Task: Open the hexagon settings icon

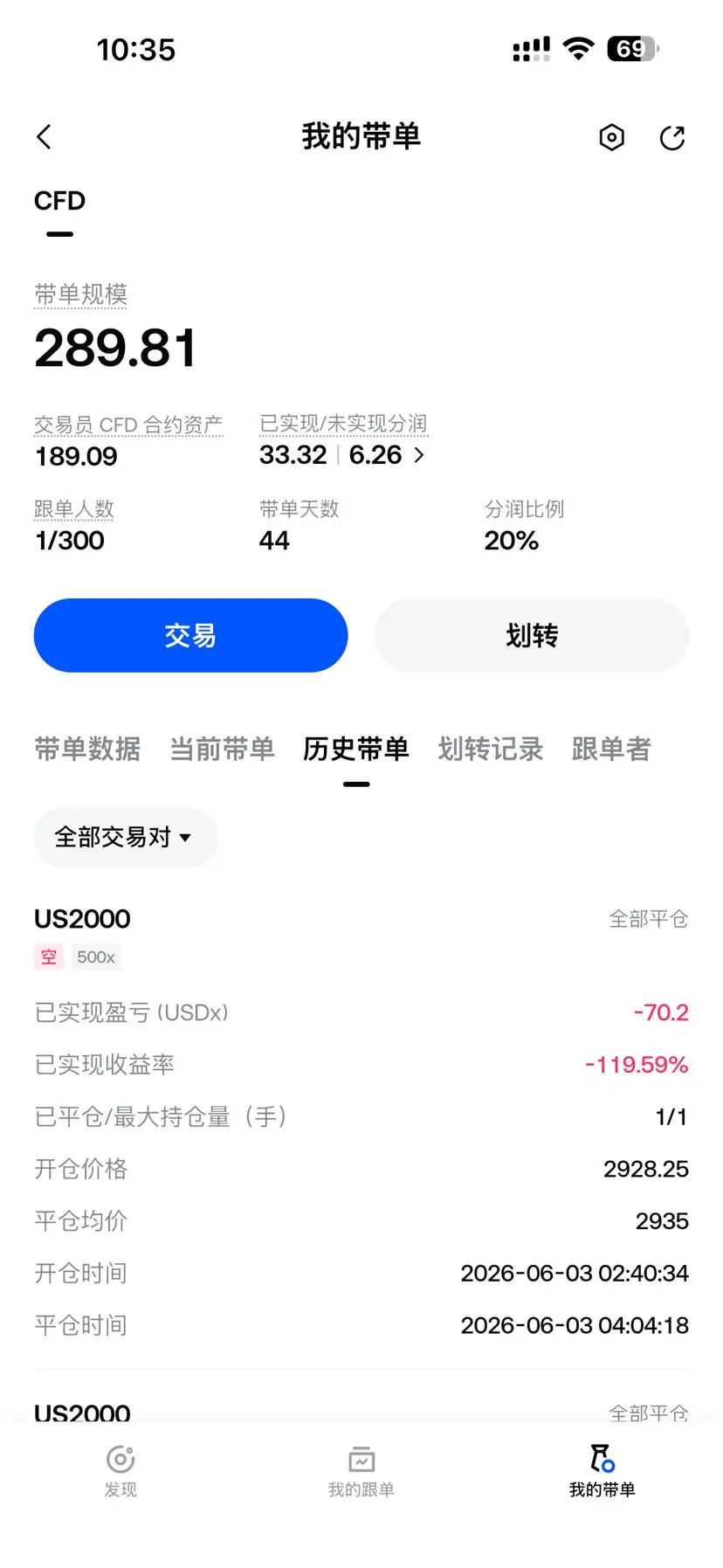Action: click(611, 137)
